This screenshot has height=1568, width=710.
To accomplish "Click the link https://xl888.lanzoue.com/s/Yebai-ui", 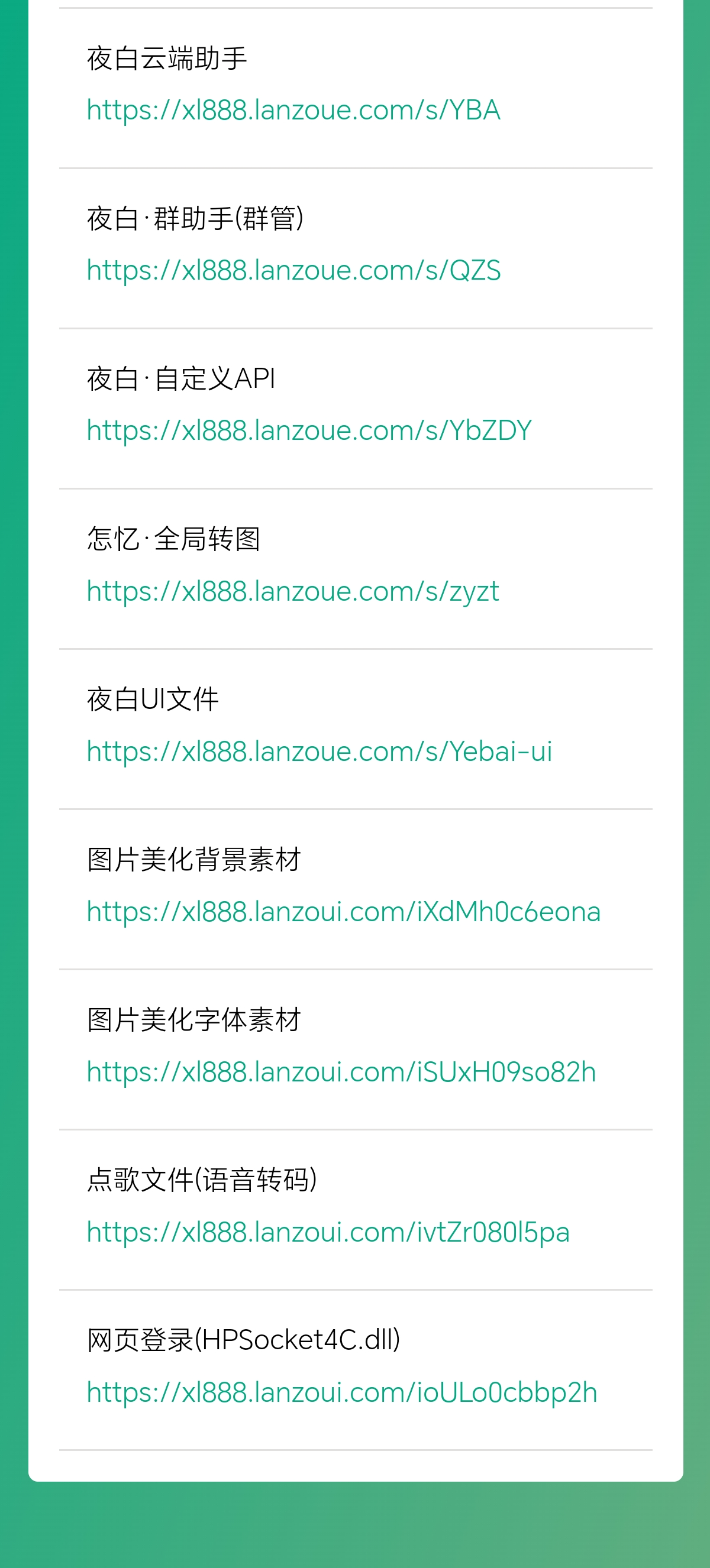I will point(319,751).
